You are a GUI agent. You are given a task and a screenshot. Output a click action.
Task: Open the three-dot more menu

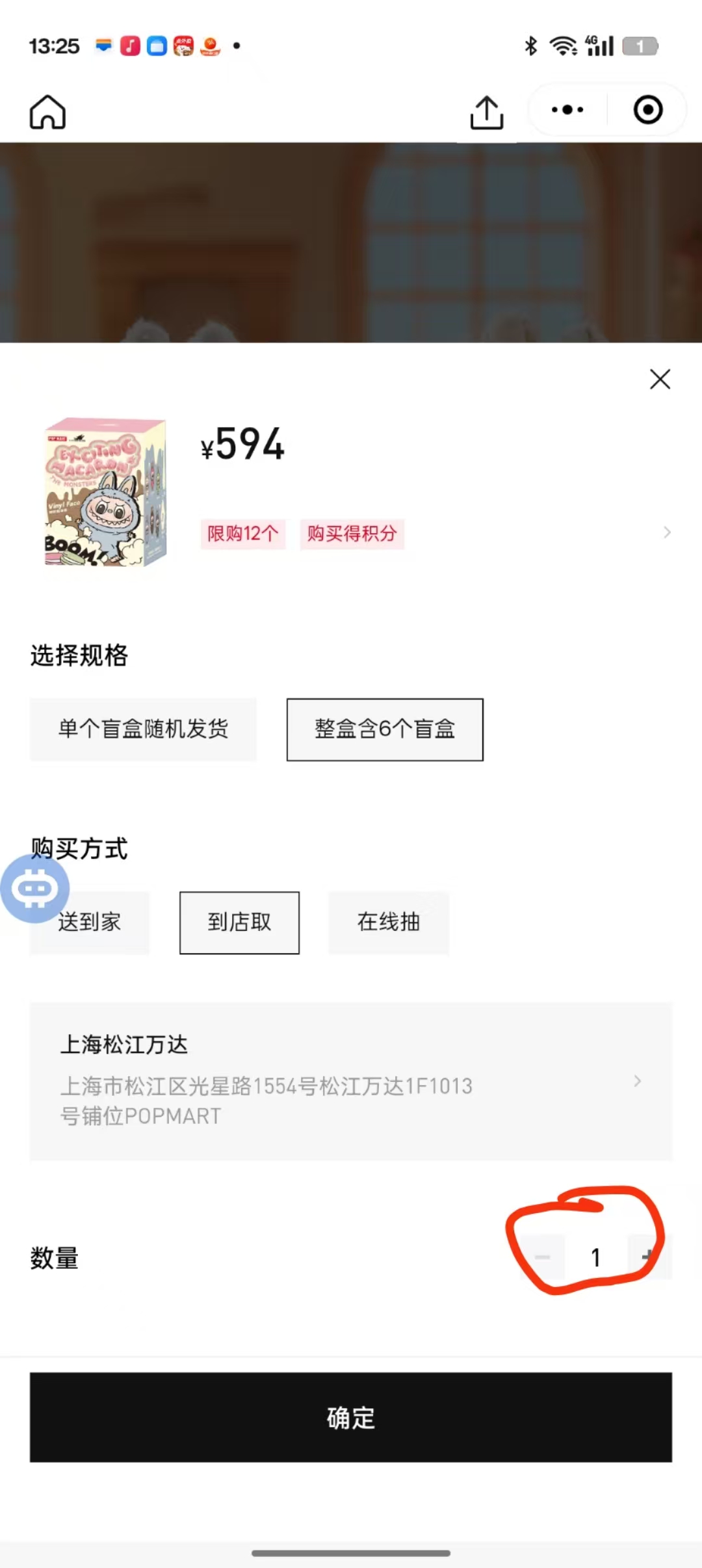pos(567,110)
